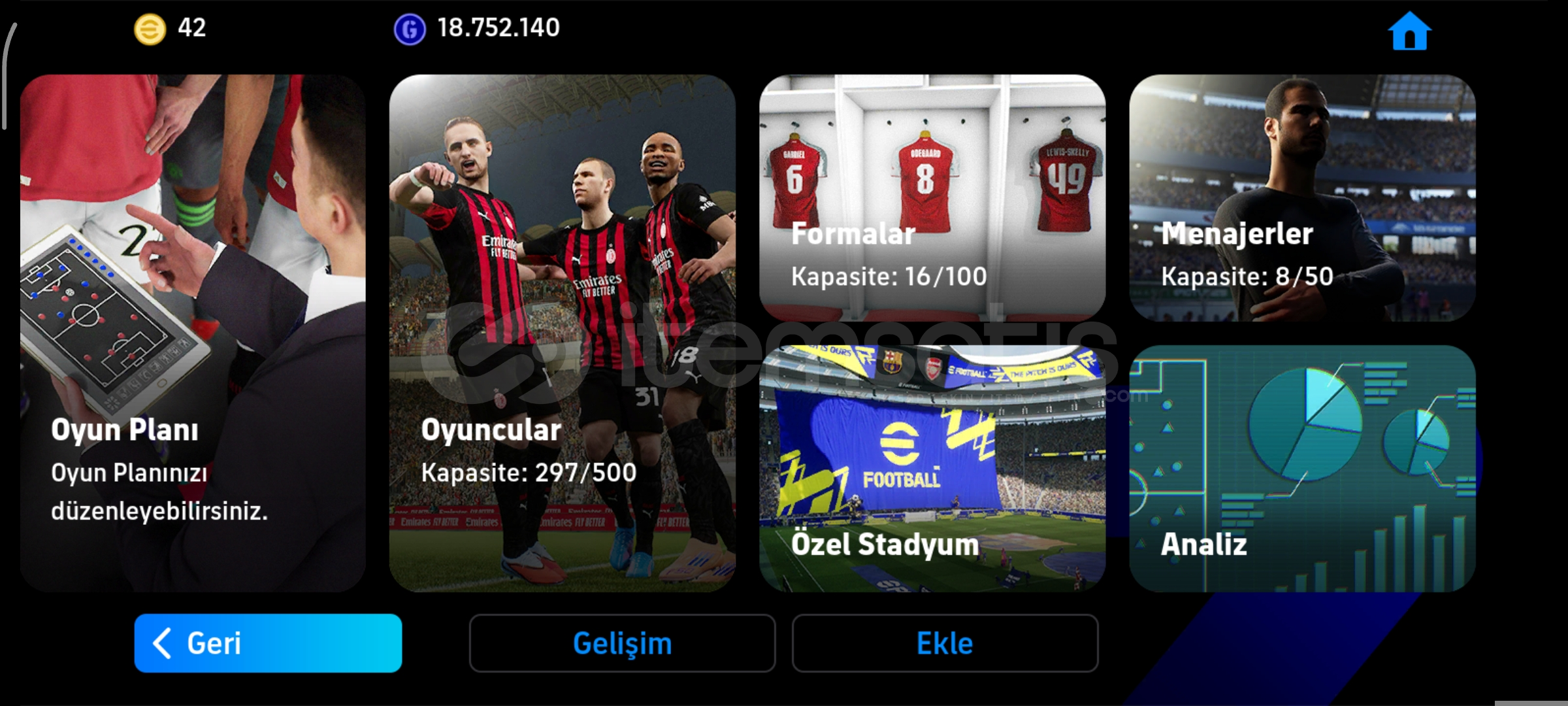Tap the Gelişim button
This screenshot has width=1568, height=706.
[x=622, y=643]
